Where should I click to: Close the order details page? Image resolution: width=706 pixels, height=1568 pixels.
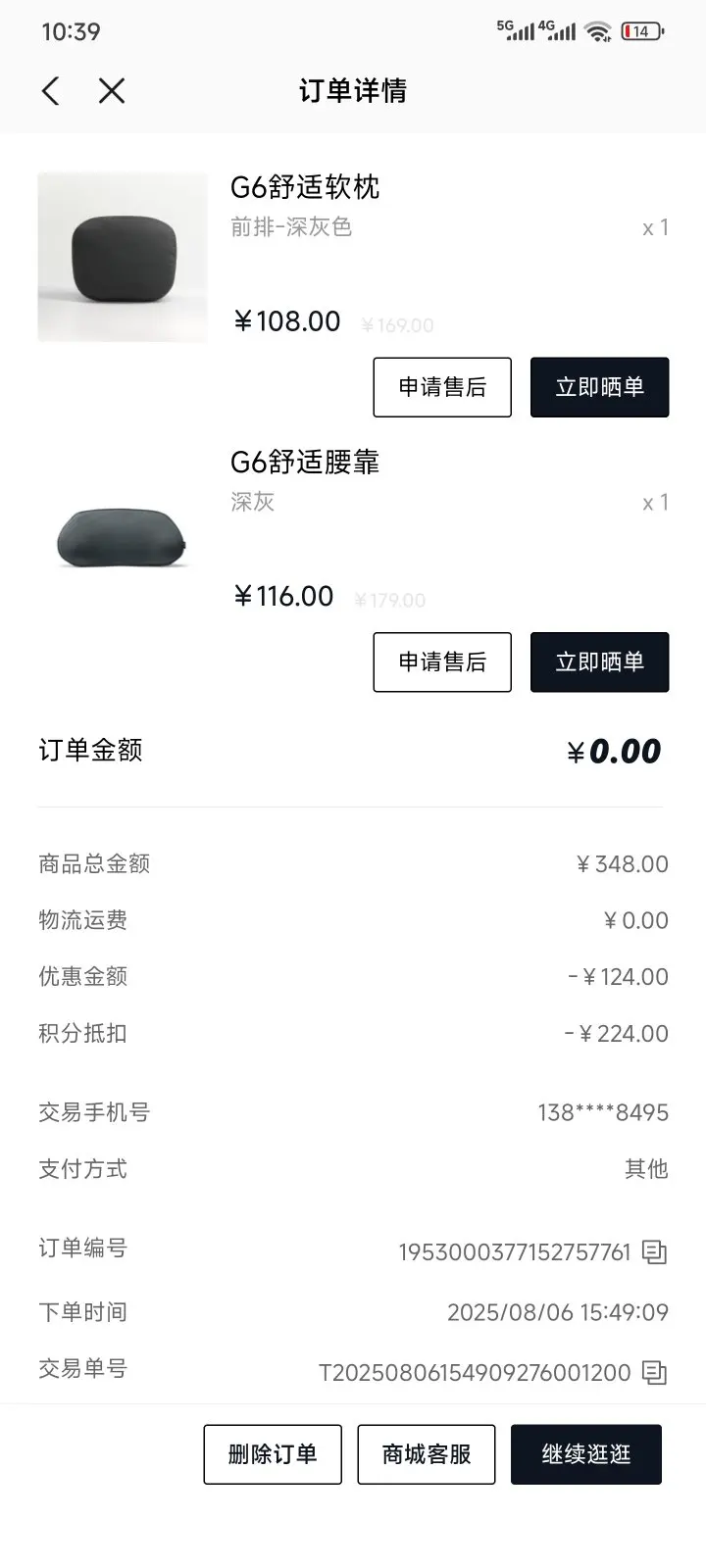112,91
